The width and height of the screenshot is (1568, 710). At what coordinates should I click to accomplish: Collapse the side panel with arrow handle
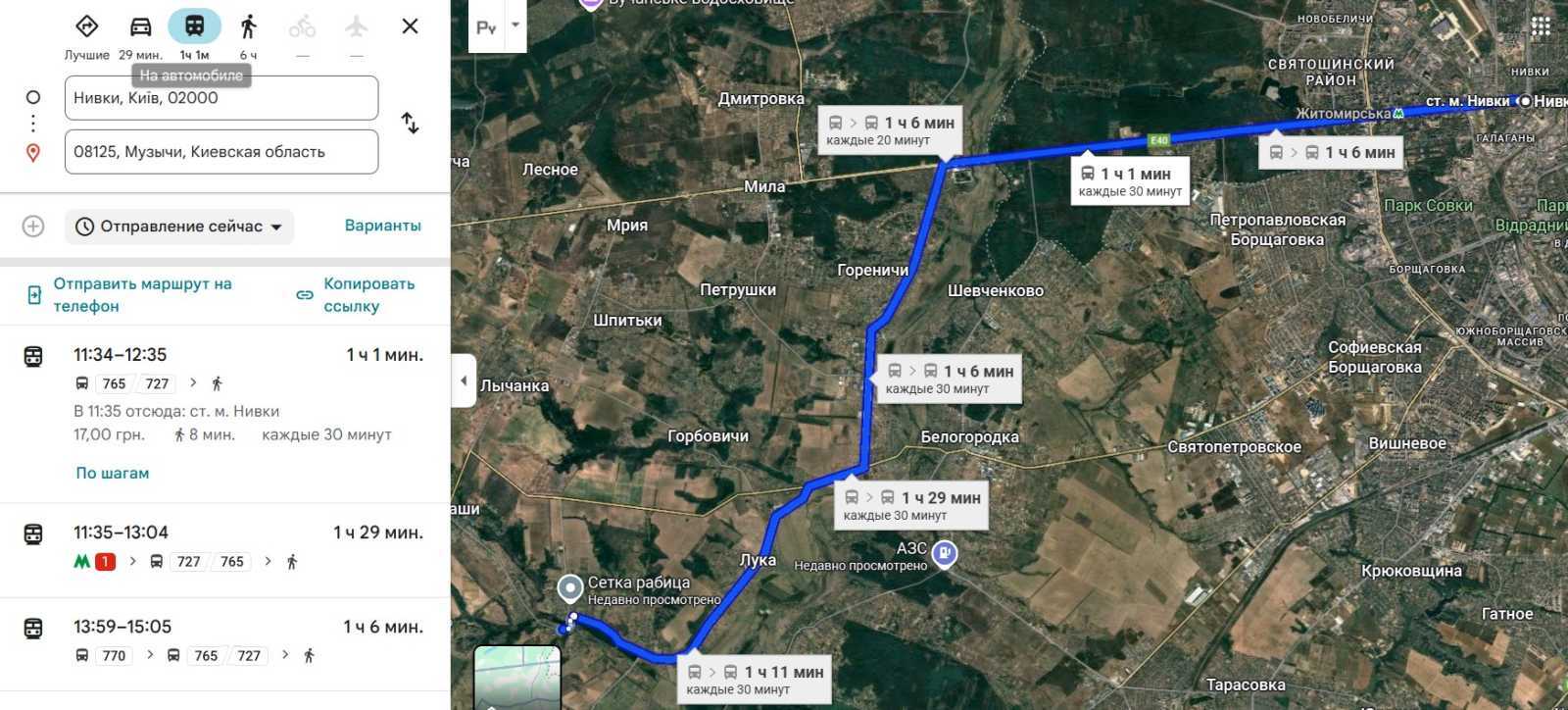coord(464,380)
